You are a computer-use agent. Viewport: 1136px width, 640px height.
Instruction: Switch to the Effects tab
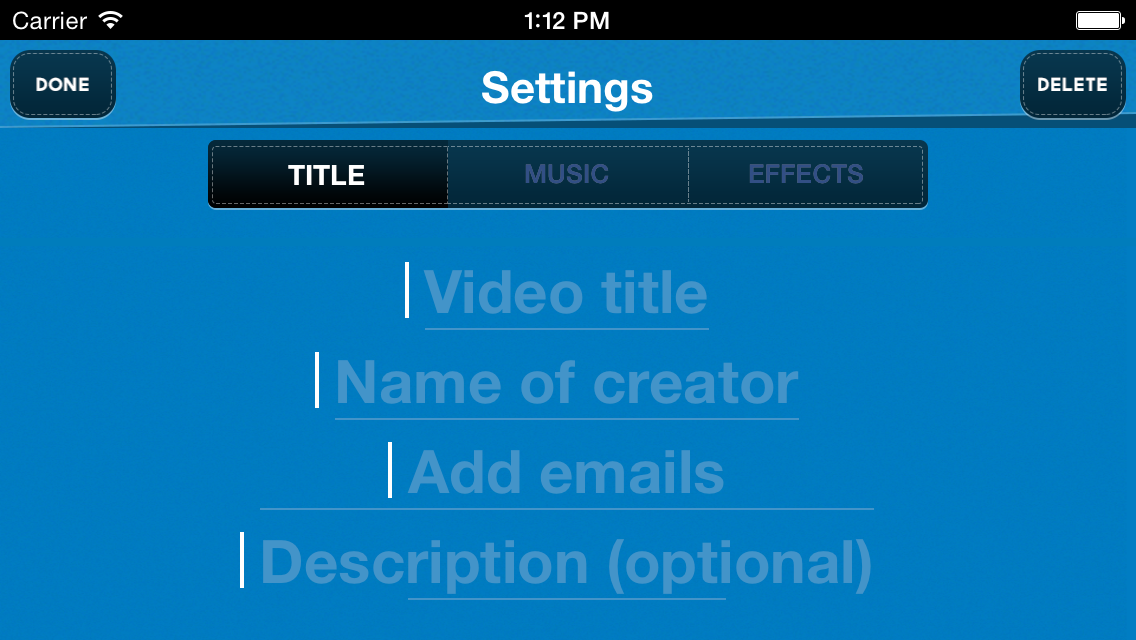806,175
